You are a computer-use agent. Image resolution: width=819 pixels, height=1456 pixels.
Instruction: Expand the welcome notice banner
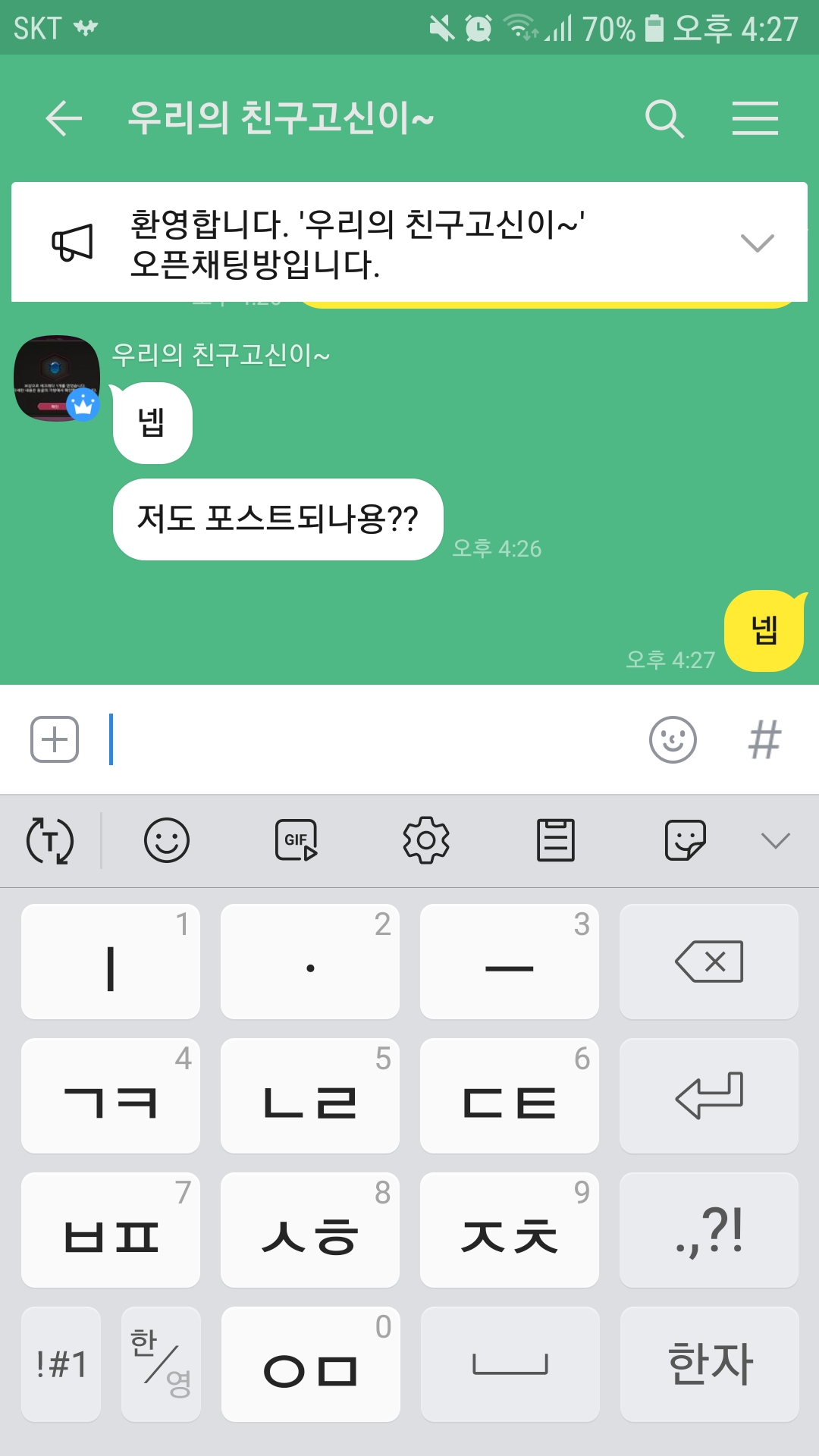click(x=757, y=243)
